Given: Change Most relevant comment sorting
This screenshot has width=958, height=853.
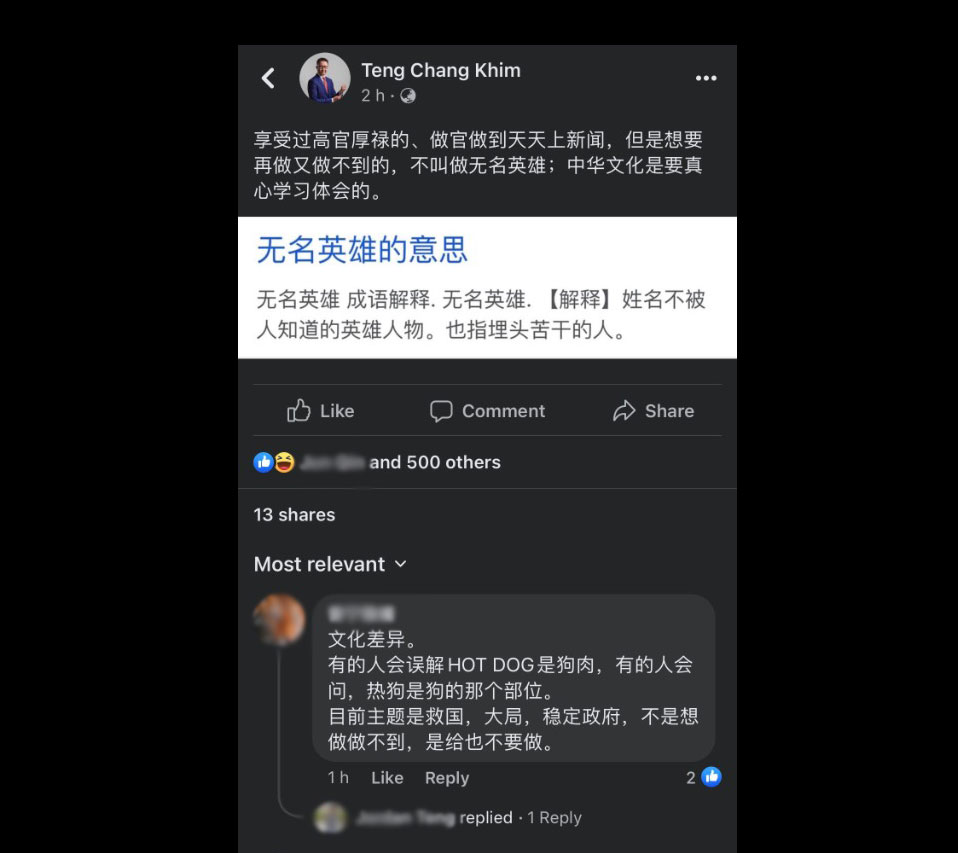Looking at the screenshot, I should tap(330, 564).
